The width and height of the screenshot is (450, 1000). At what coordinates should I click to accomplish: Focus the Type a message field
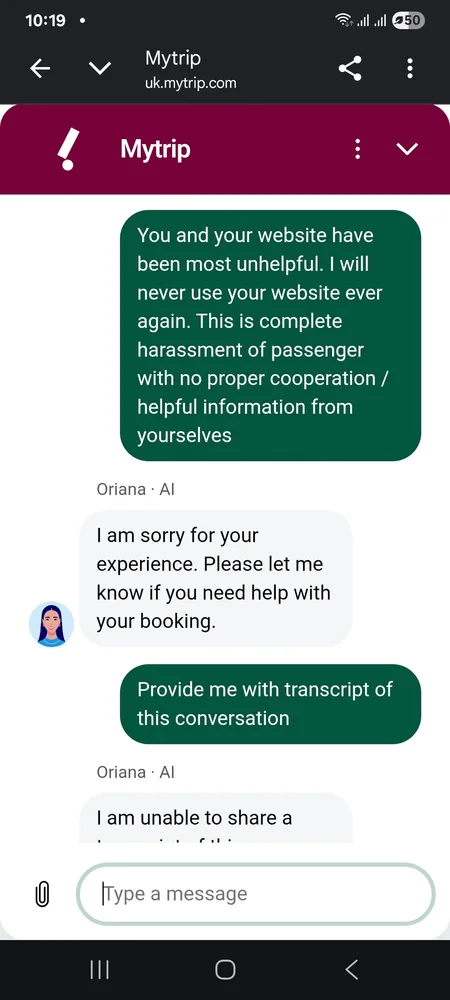tap(256, 893)
